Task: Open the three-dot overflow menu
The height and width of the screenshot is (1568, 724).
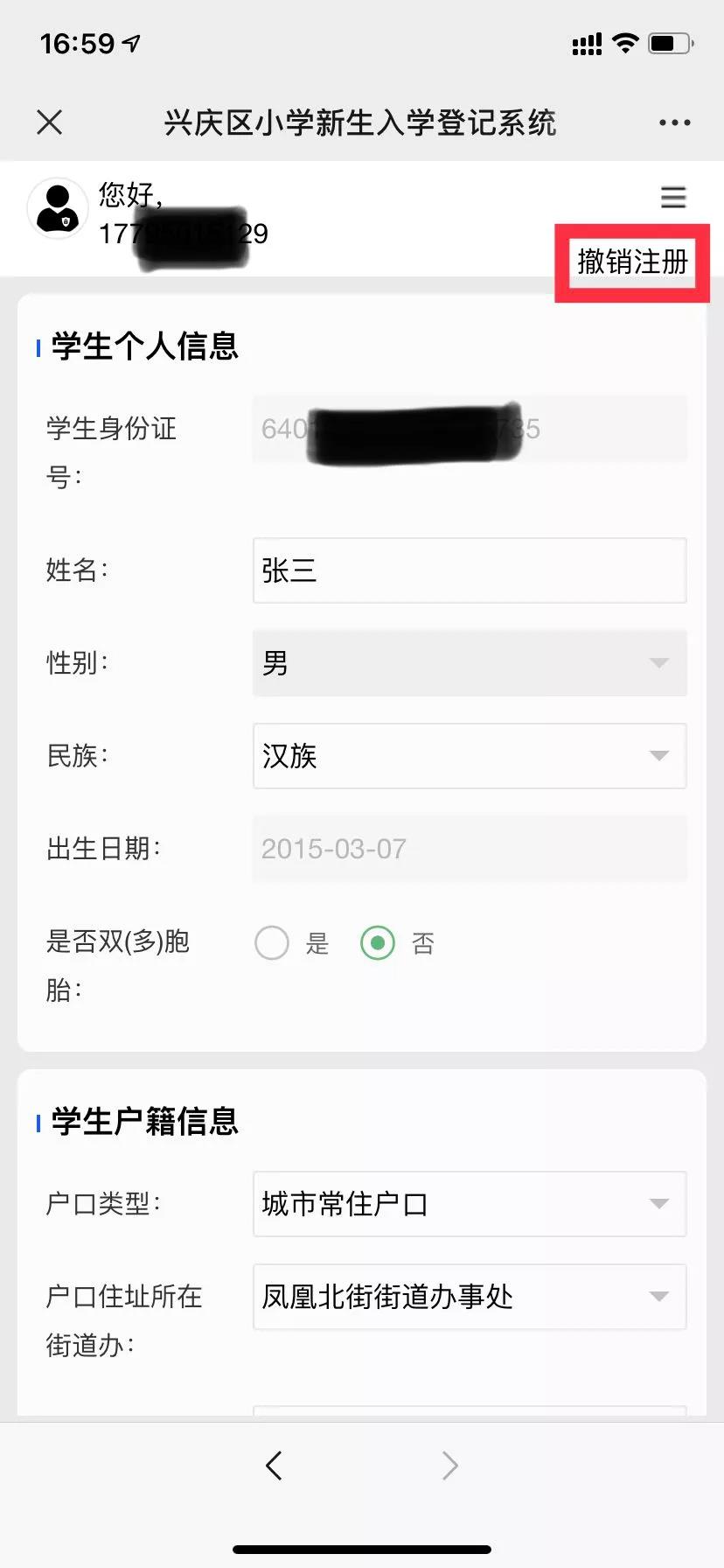Action: coord(674,123)
